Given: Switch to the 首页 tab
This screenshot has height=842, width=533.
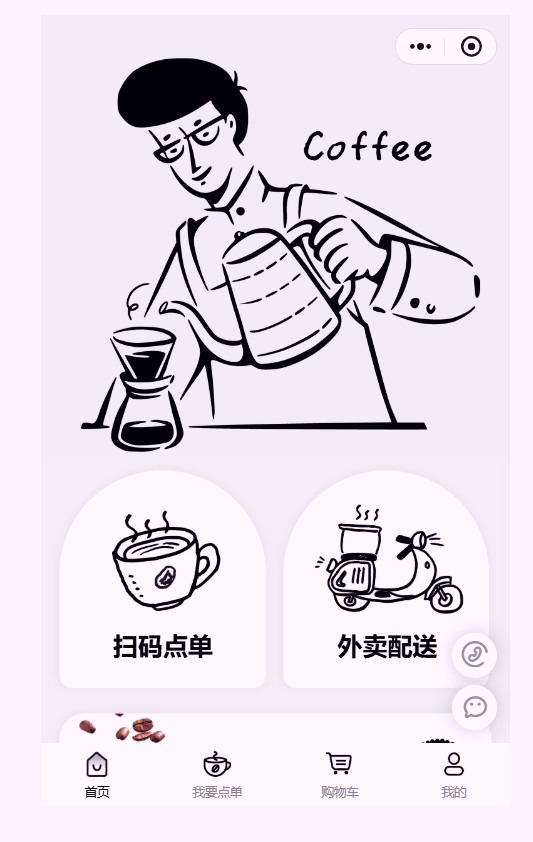Looking at the screenshot, I should (97, 775).
